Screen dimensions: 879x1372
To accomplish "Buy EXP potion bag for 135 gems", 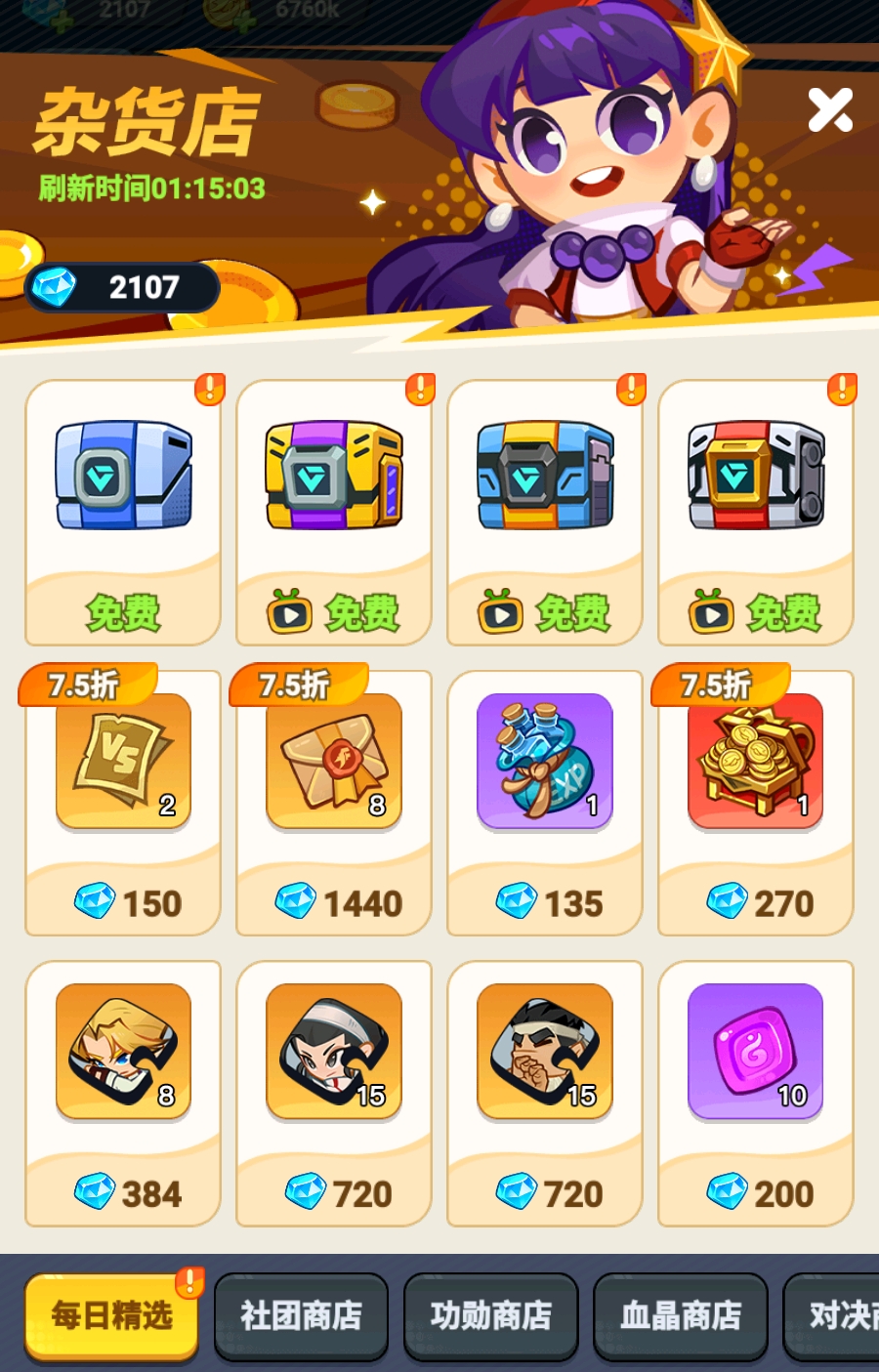I will tap(545, 900).
